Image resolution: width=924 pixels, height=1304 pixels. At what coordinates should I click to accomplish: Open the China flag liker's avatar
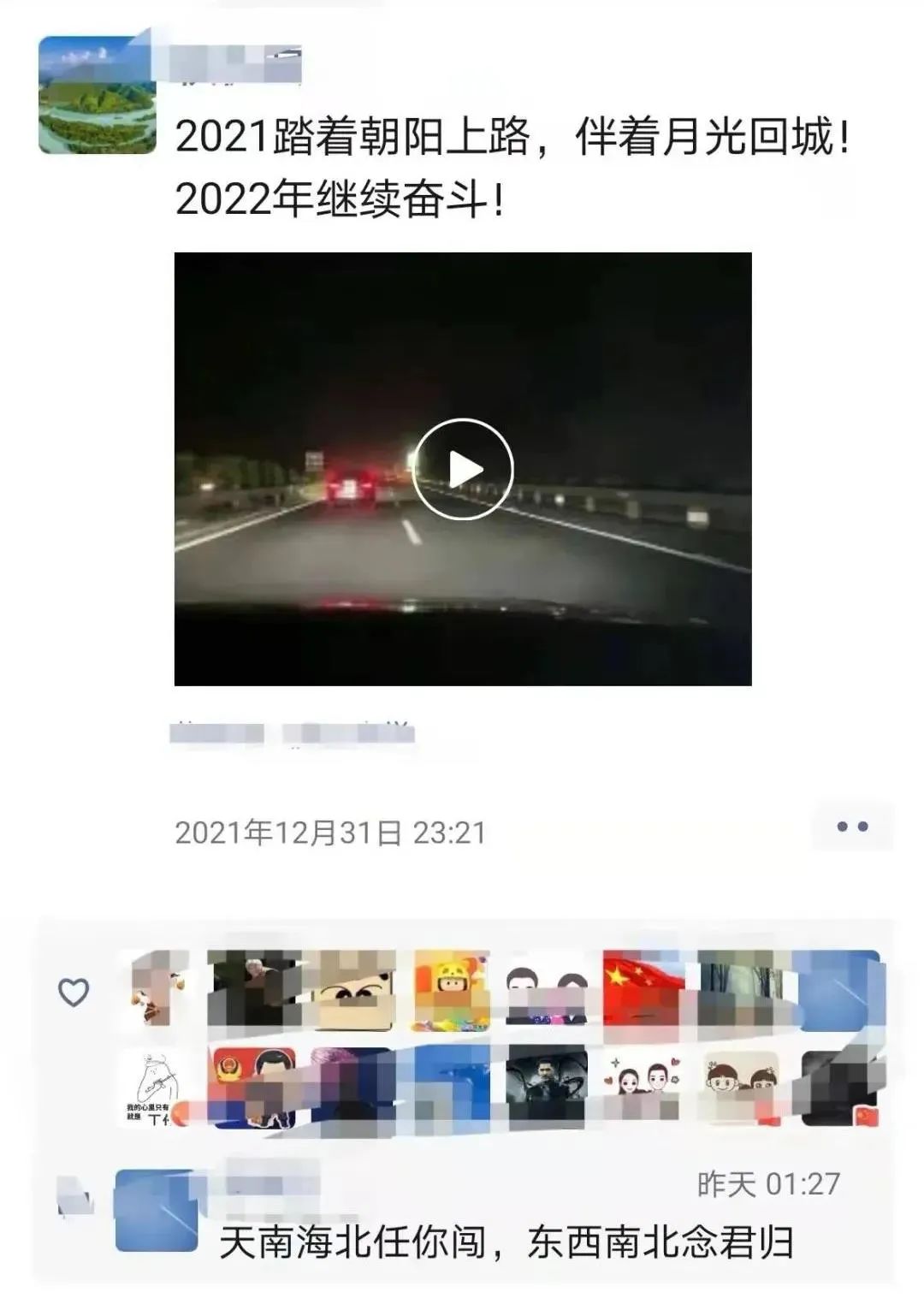(644, 989)
